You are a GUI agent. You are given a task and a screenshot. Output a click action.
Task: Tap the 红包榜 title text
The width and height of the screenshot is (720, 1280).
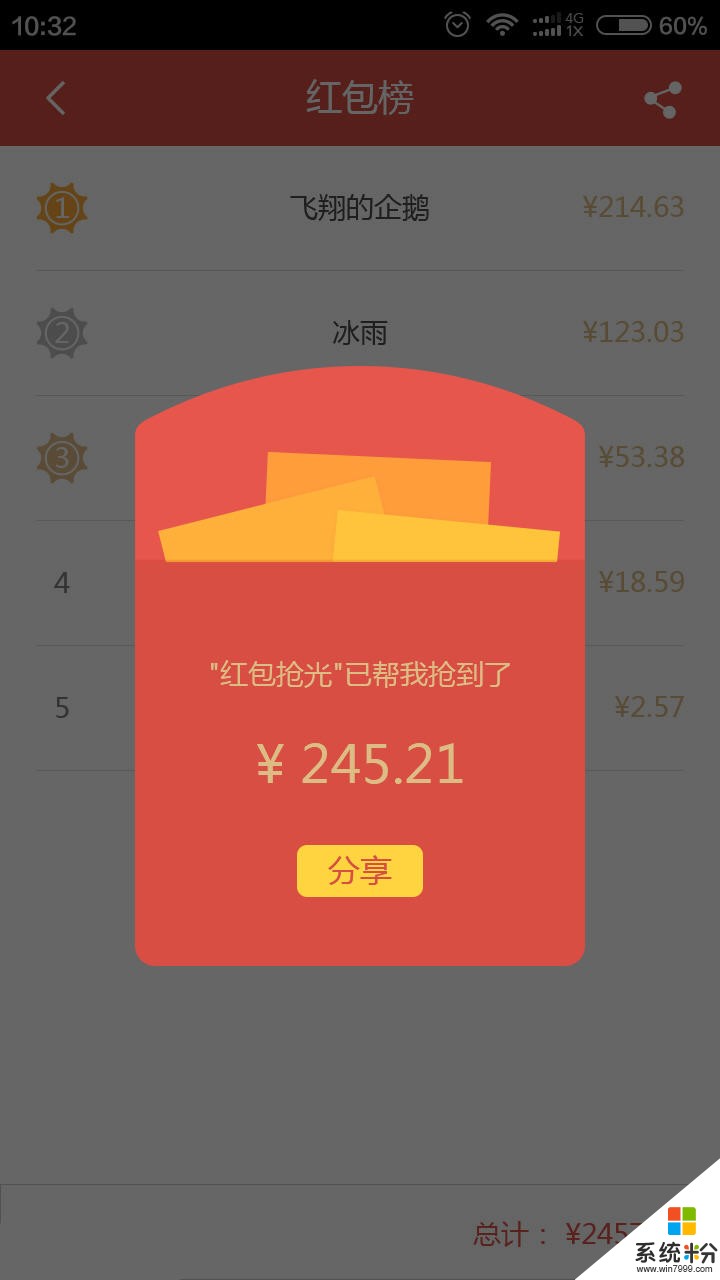click(360, 98)
